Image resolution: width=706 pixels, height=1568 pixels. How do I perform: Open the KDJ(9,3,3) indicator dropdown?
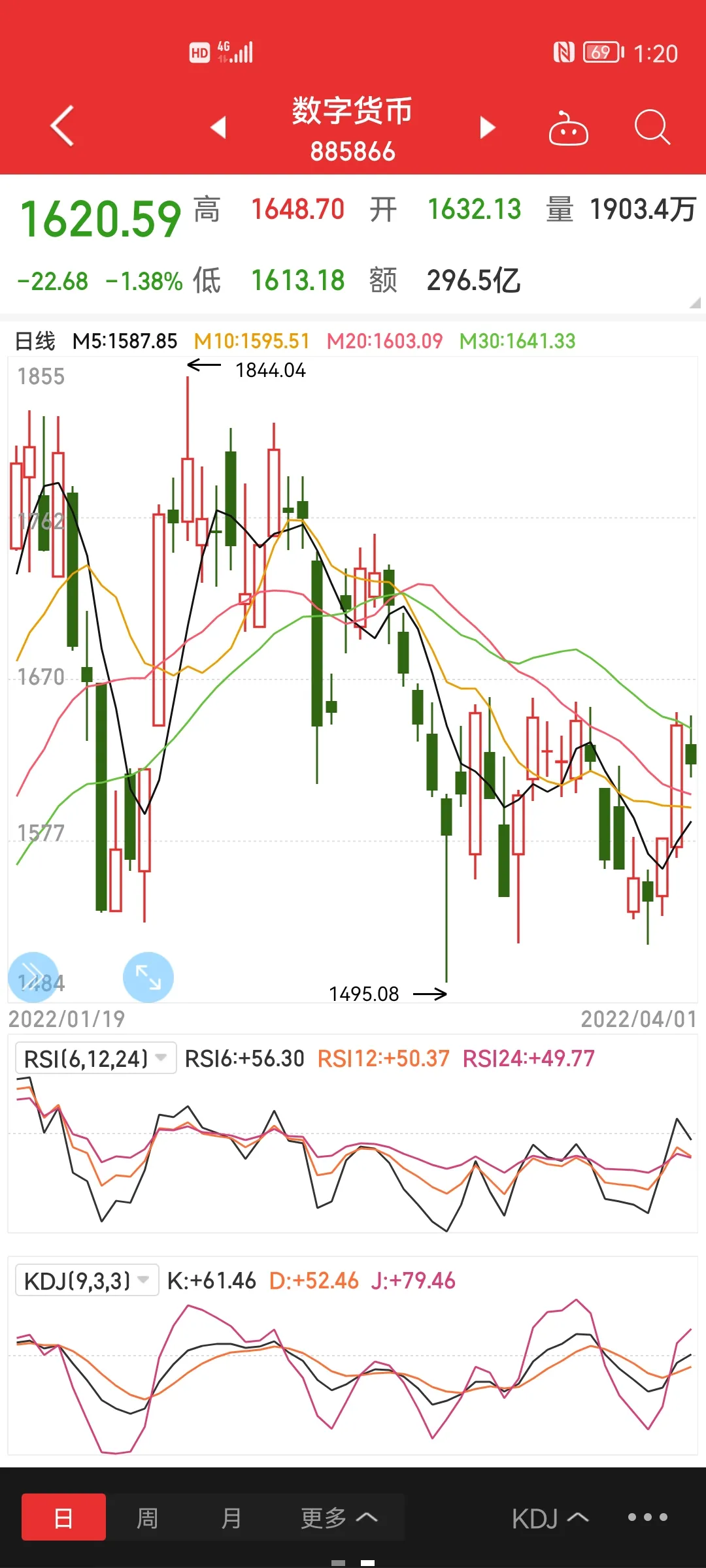pos(87,1280)
